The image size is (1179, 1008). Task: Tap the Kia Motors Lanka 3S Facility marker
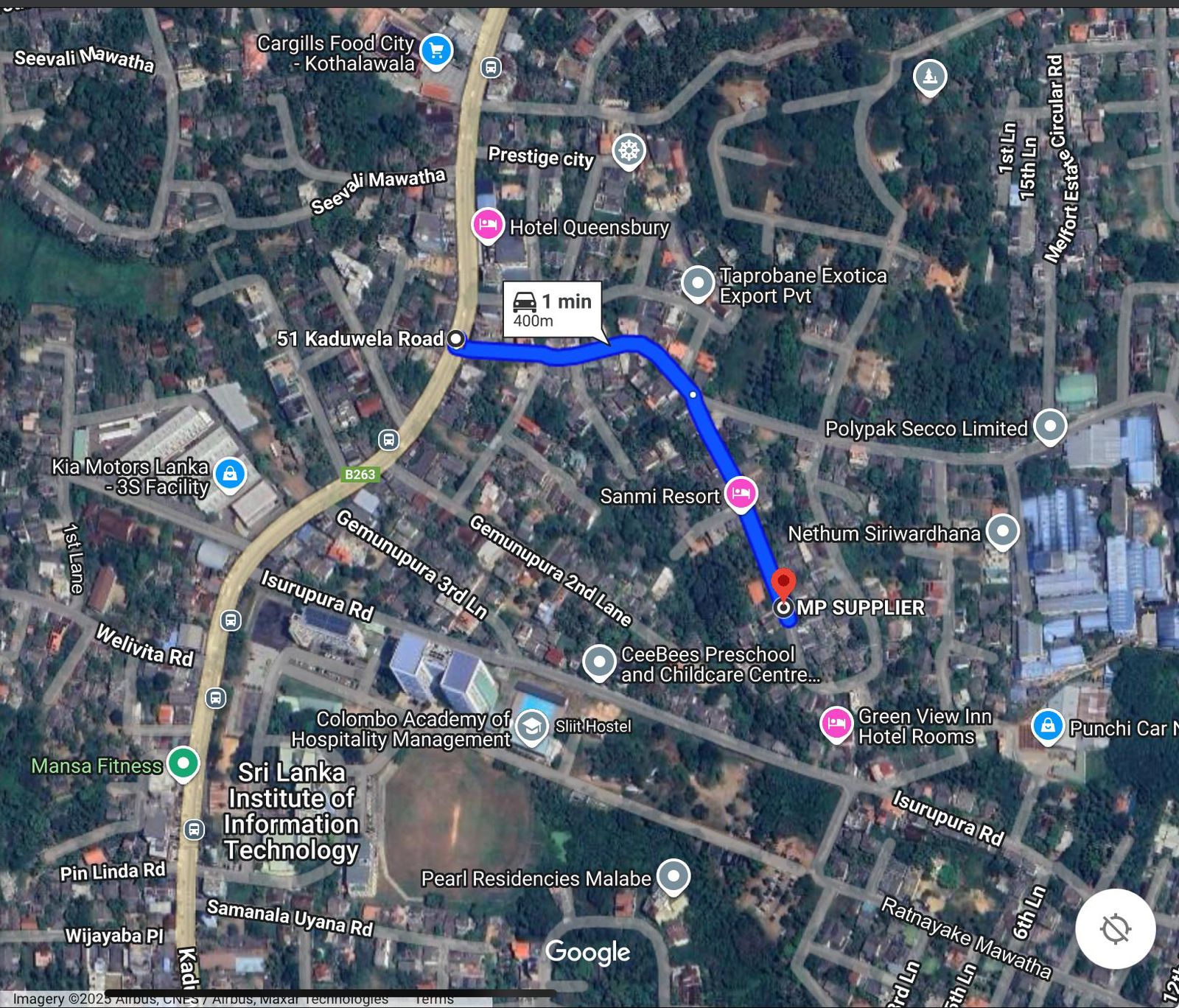230,473
